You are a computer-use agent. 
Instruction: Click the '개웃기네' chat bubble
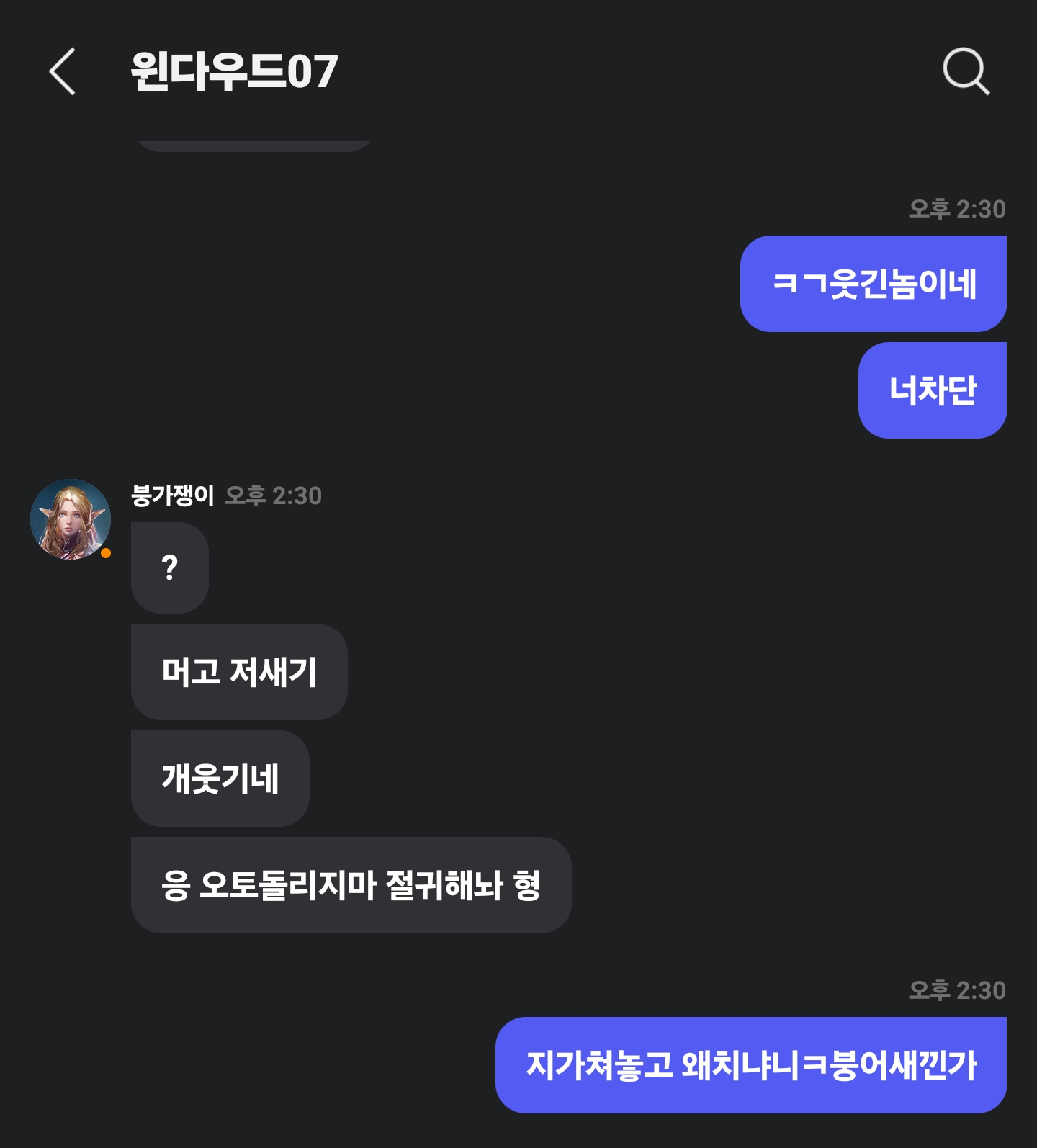[219, 777]
